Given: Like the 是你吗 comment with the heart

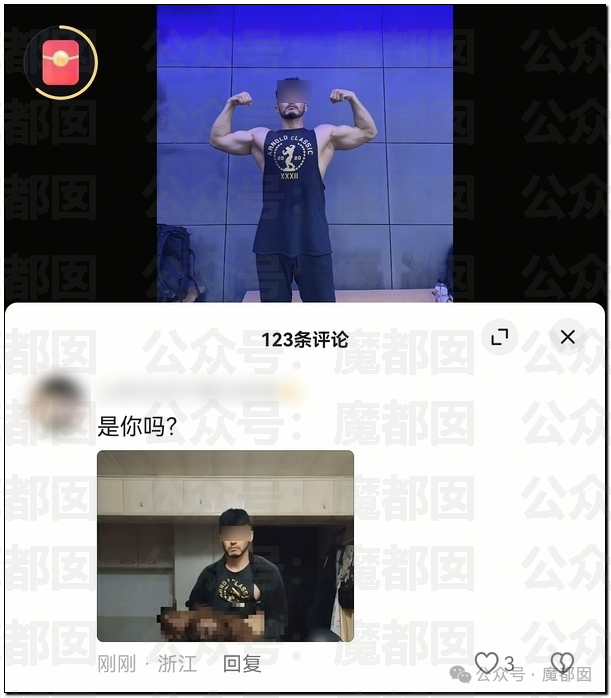Looking at the screenshot, I should [487, 663].
